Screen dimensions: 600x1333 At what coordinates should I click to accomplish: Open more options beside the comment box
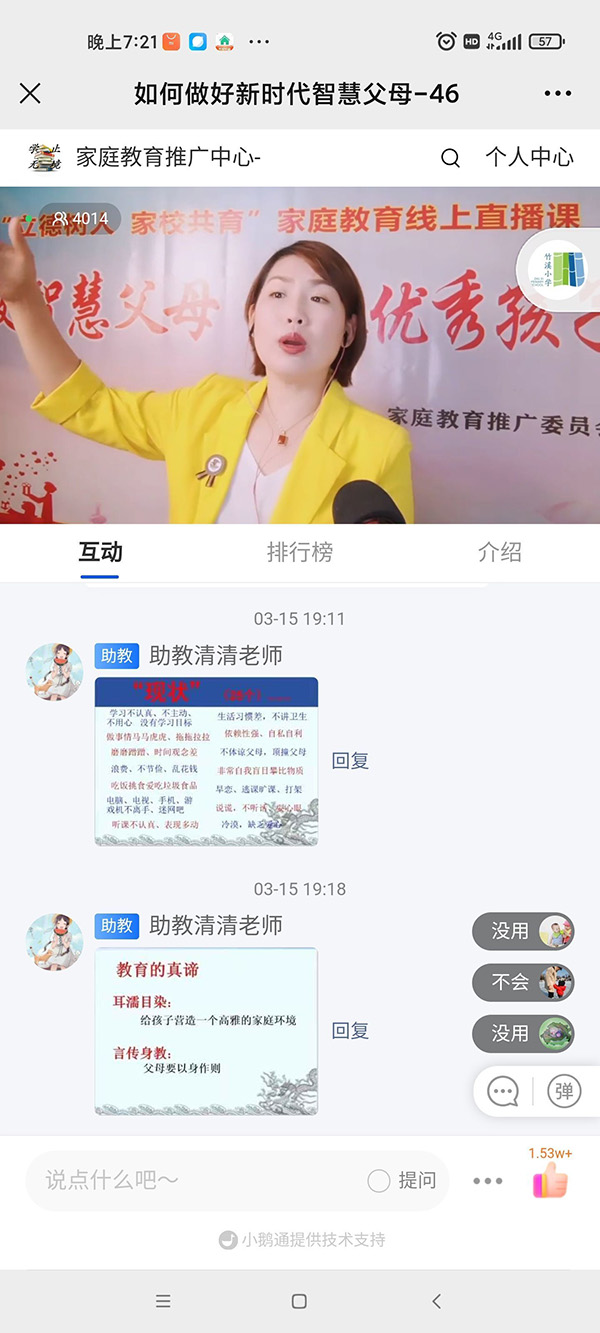point(487,1181)
